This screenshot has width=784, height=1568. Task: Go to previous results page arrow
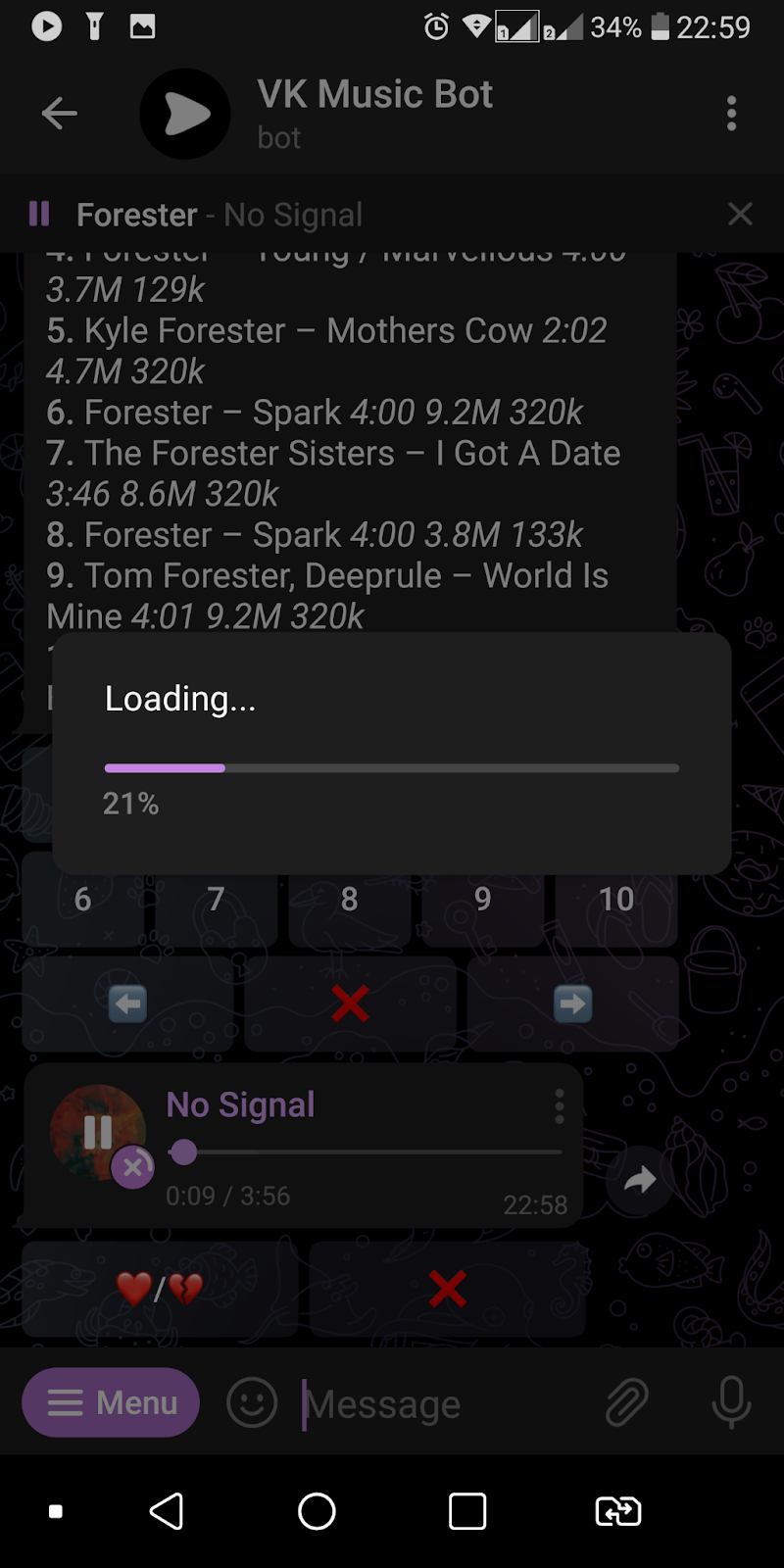pos(127,1004)
